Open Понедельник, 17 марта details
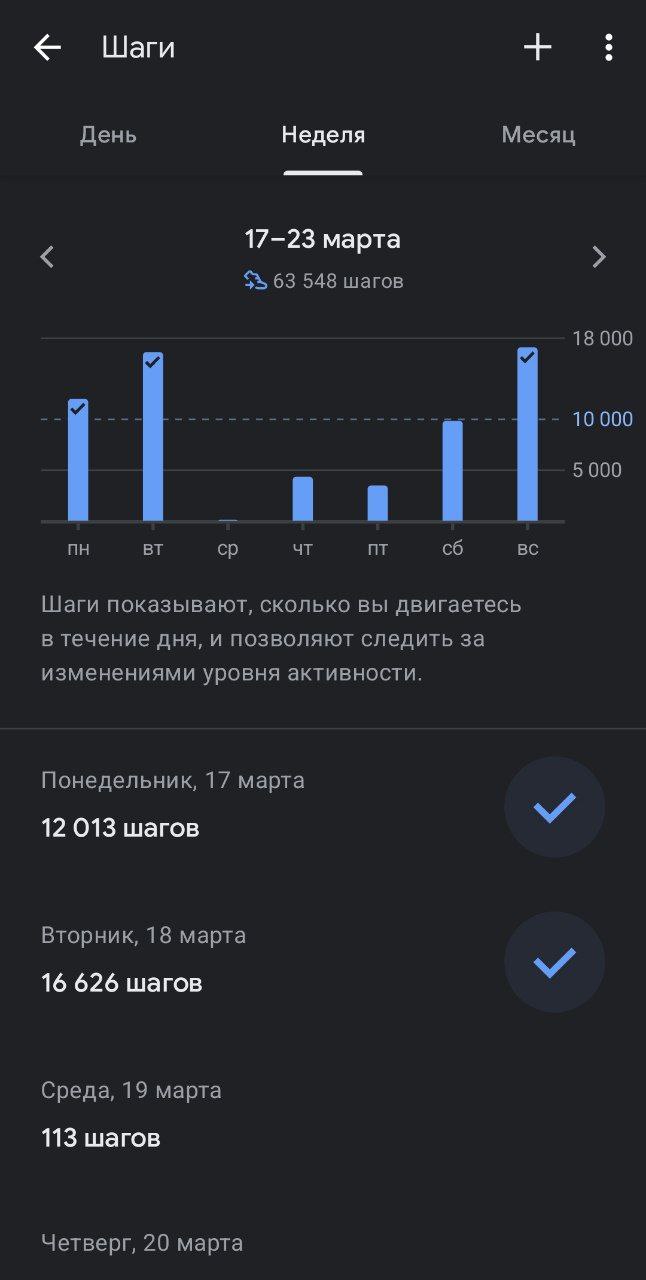The width and height of the screenshot is (646, 1280). (x=323, y=806)
